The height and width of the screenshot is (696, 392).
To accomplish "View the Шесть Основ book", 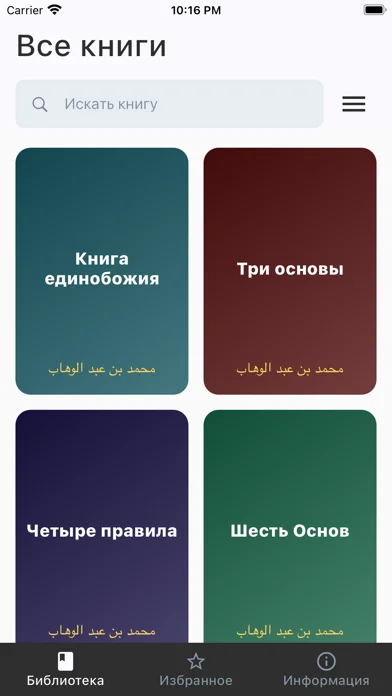I will (x=290, y=526).
